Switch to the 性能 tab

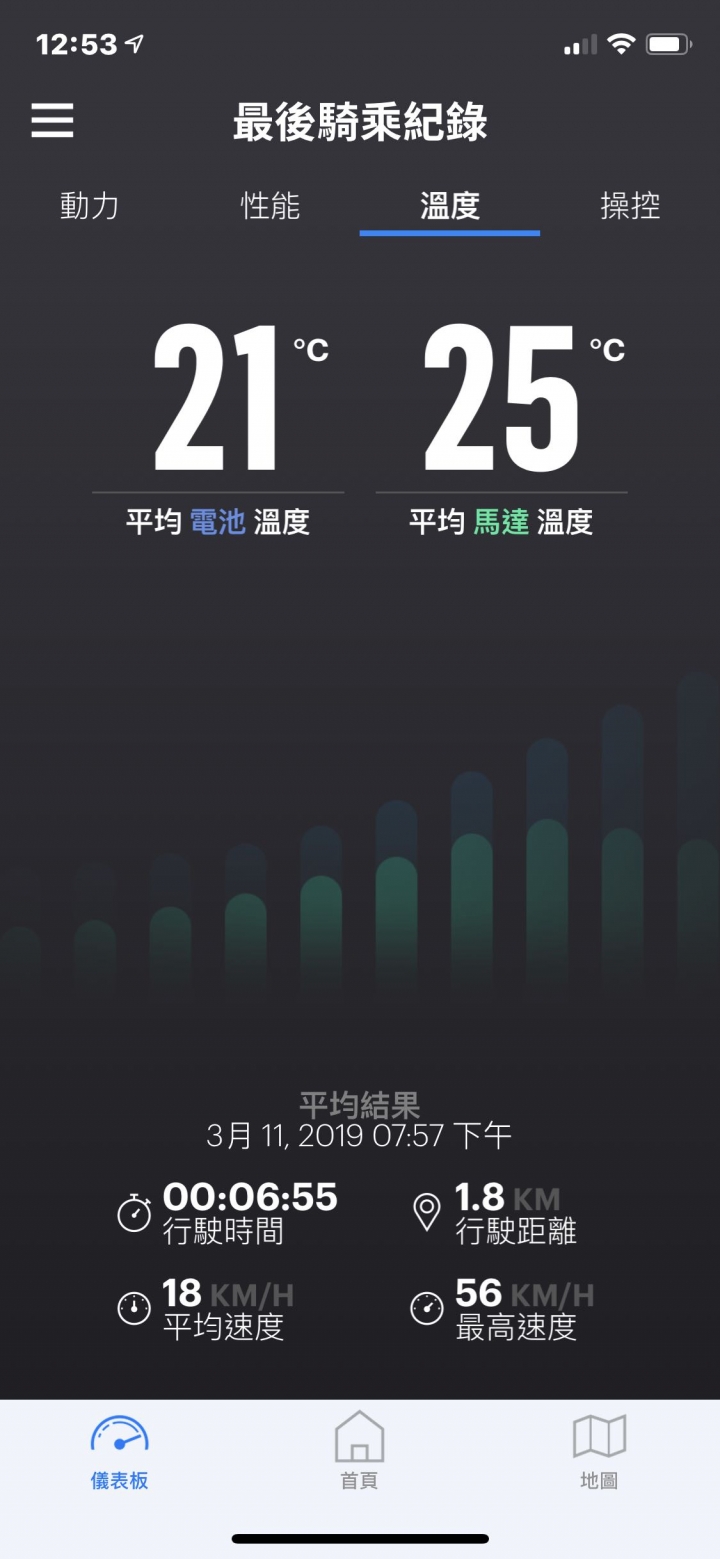point(270,206)
